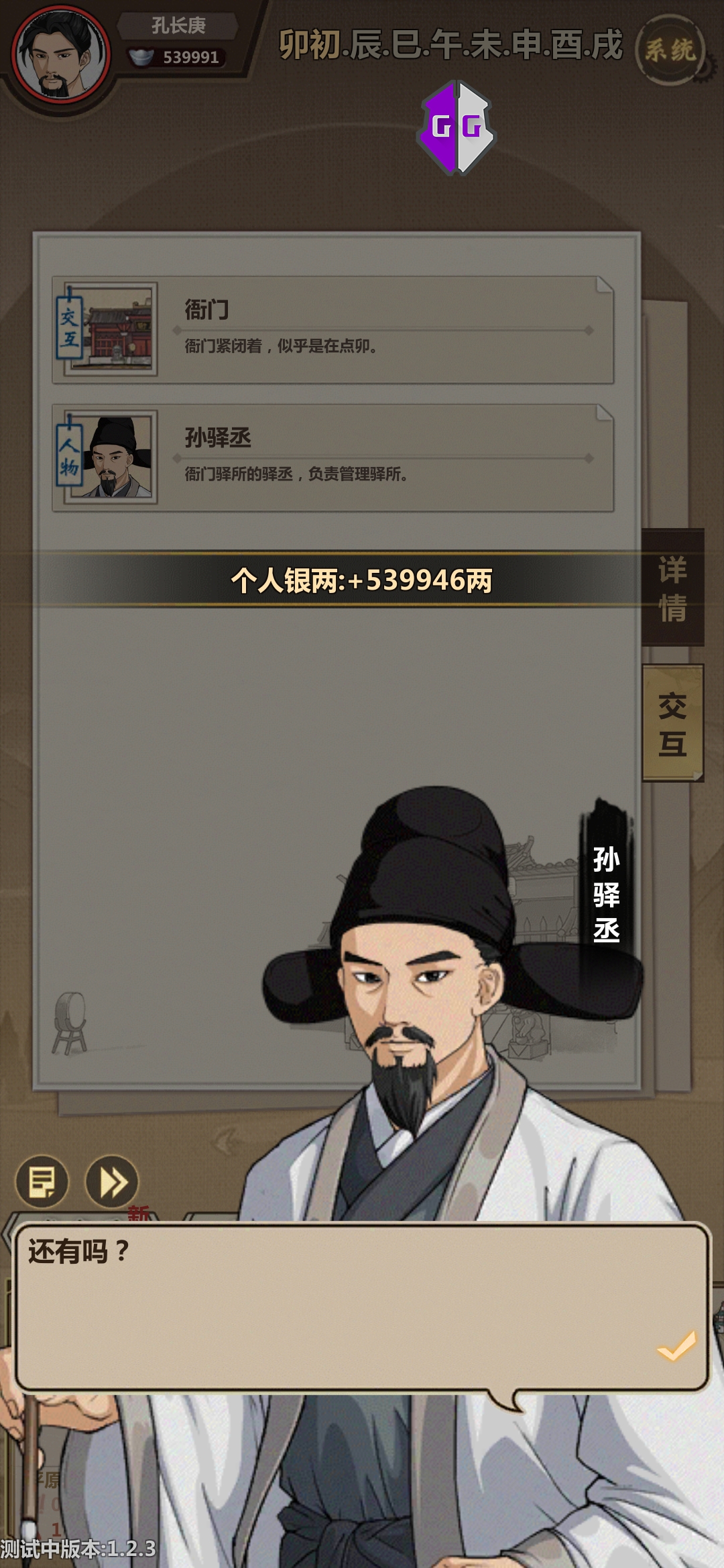Switch to the 详情 tab

(672, 588)
